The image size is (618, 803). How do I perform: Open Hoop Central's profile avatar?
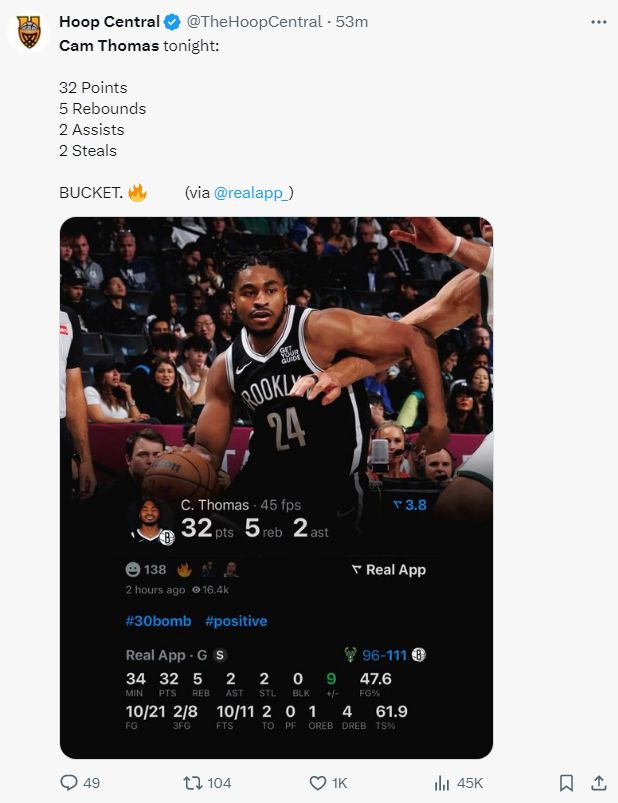pos(29,32)
